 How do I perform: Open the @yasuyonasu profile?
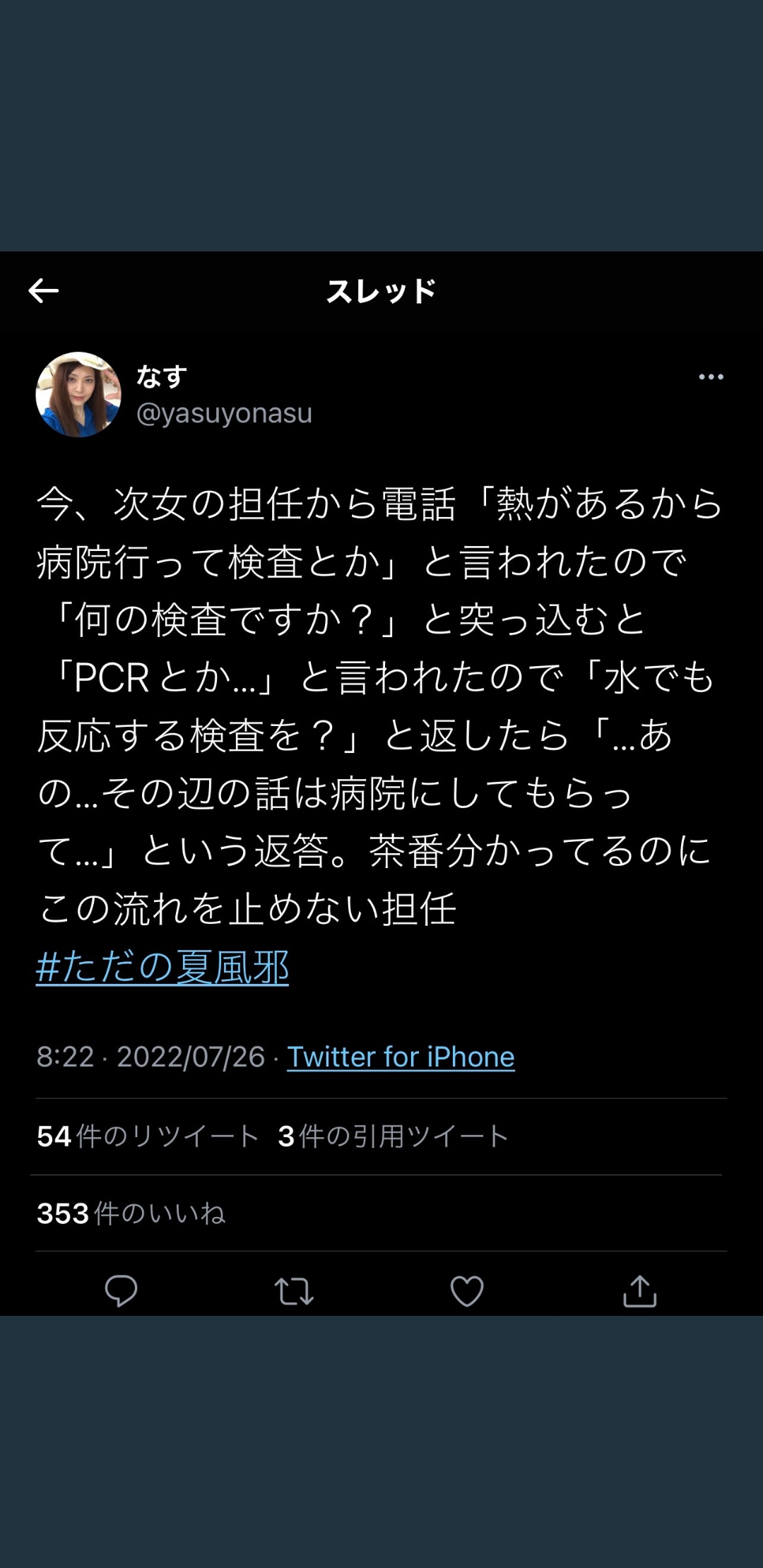click(224, 413)
